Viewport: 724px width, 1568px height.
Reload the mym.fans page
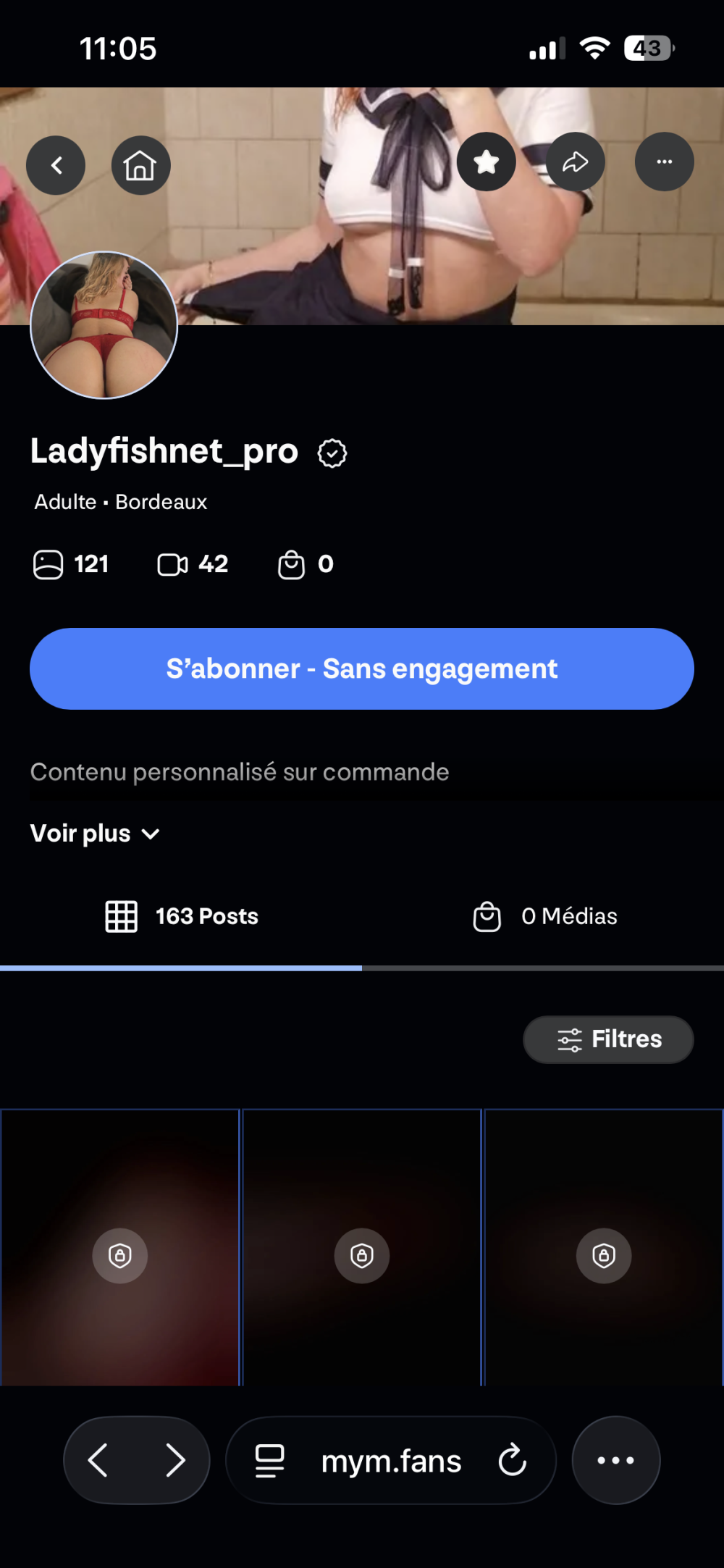pyautogui.click(x=513, y=1460)
